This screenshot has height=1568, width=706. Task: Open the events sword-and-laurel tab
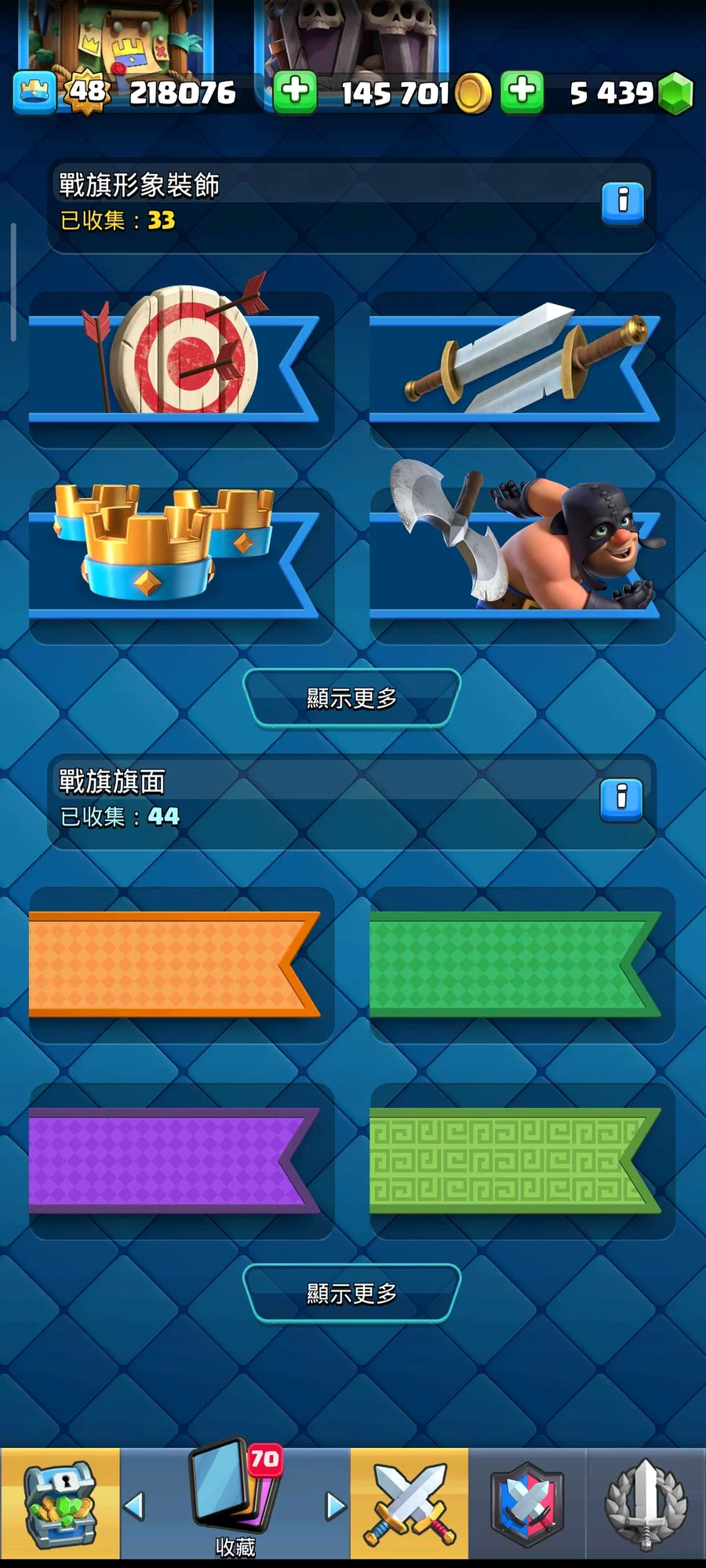click(646, 1505)
